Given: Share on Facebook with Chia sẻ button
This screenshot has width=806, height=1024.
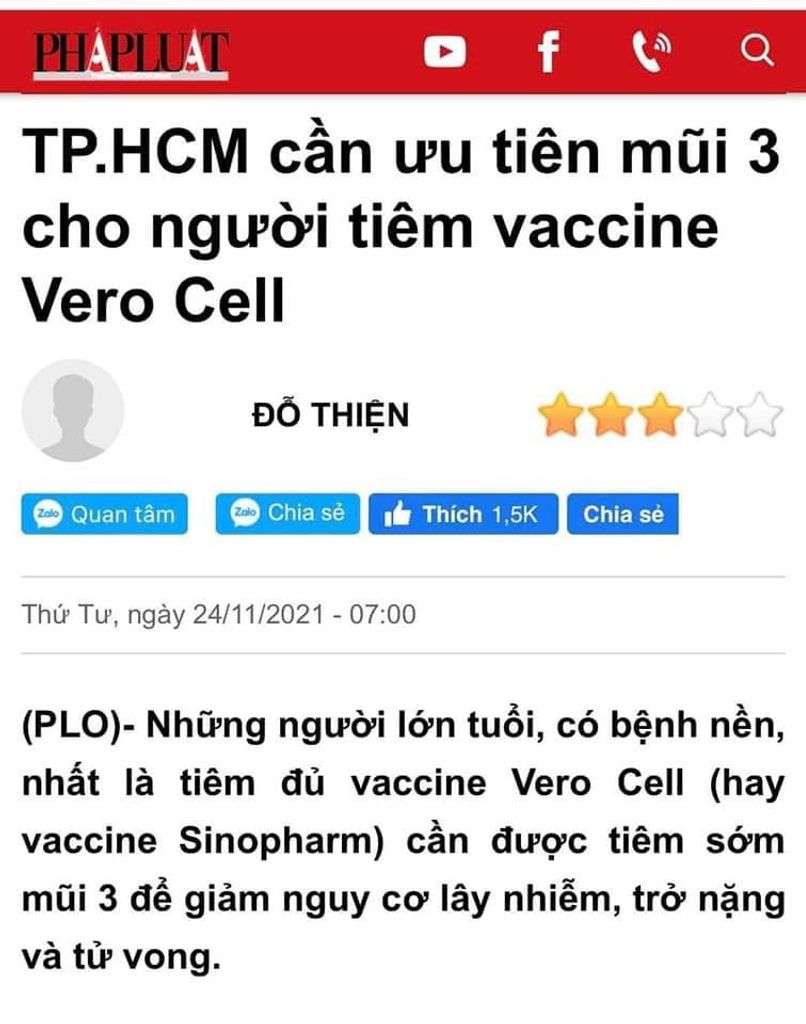Looking at the screenshot, I should pos(623,514).
